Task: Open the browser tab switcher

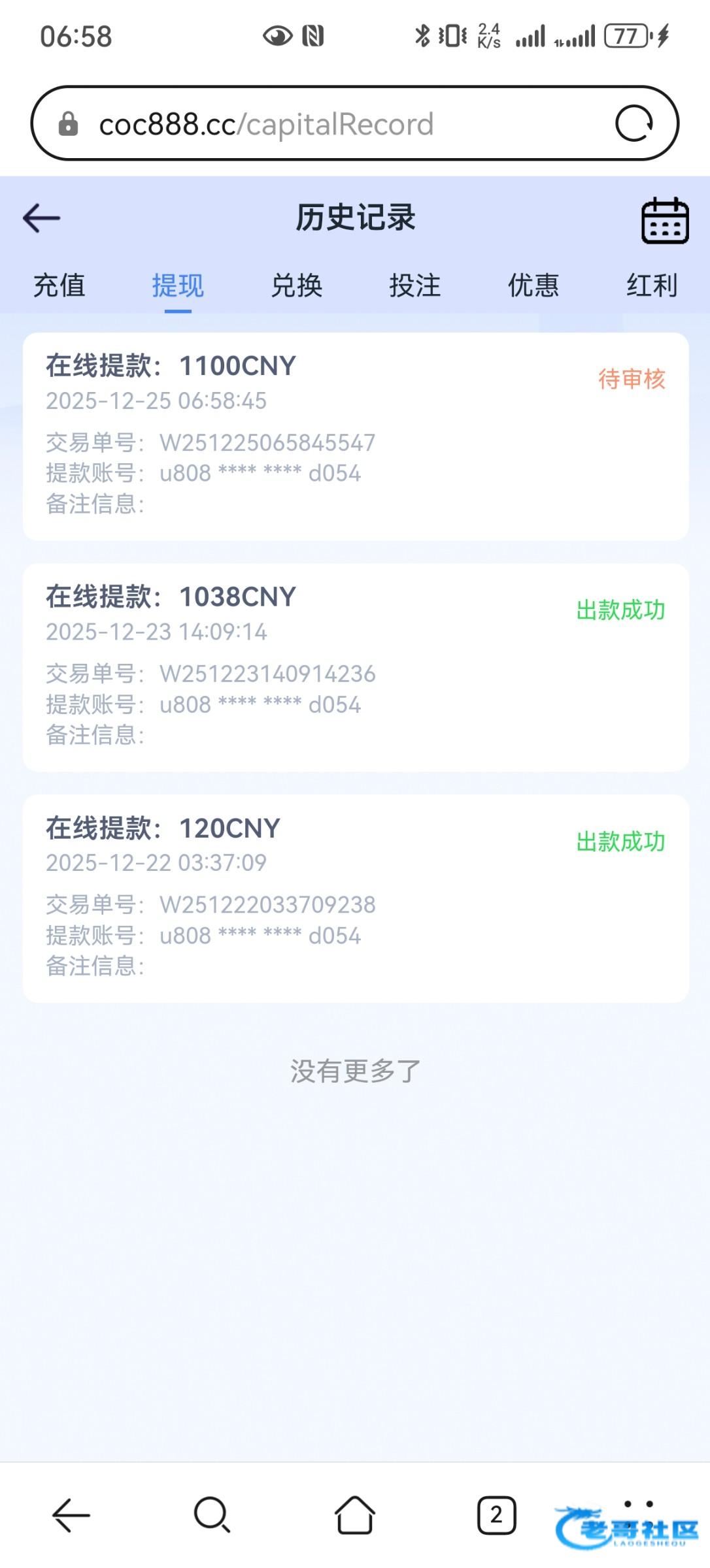Action: (x=496, y=1514)
